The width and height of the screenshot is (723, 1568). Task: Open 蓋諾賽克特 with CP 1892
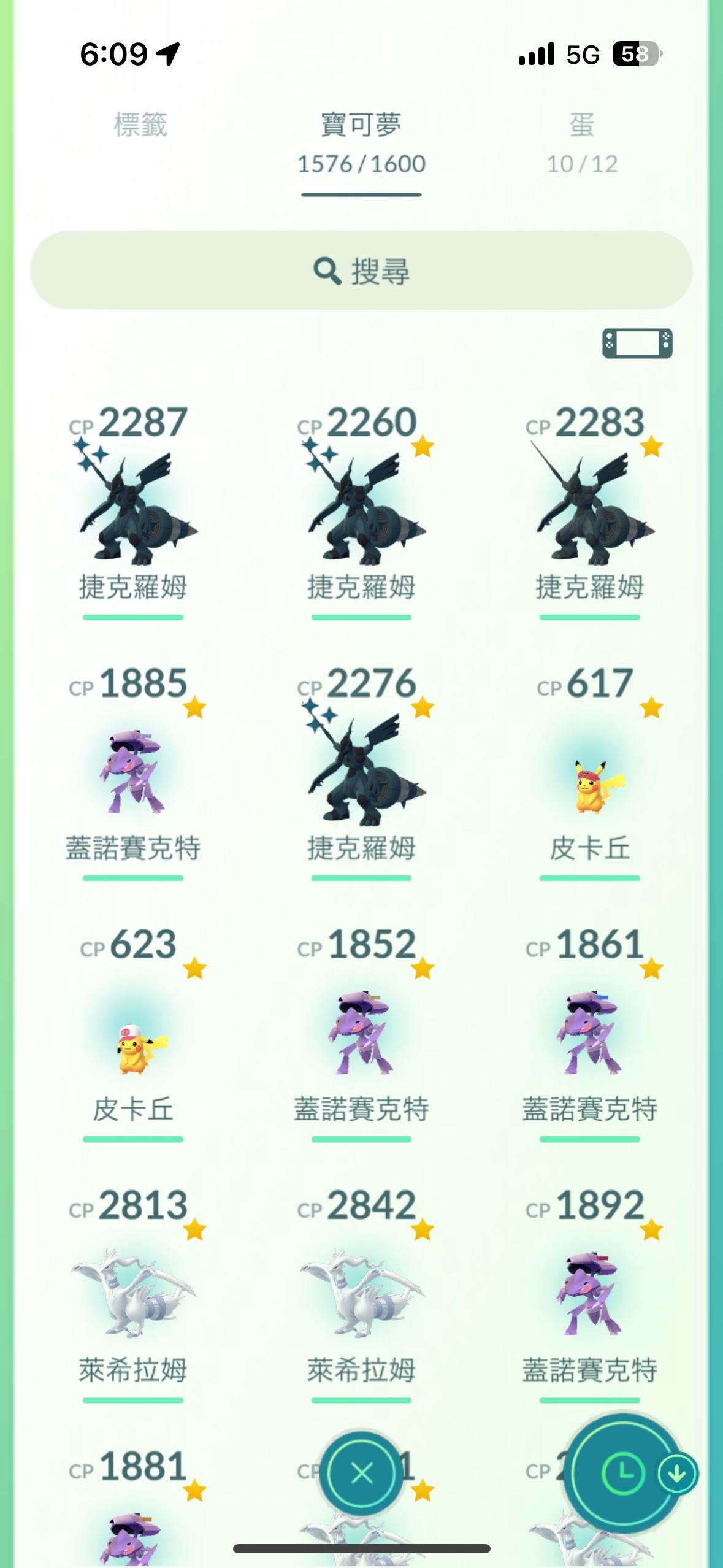pyautogui.click(x=589, y=1294)
